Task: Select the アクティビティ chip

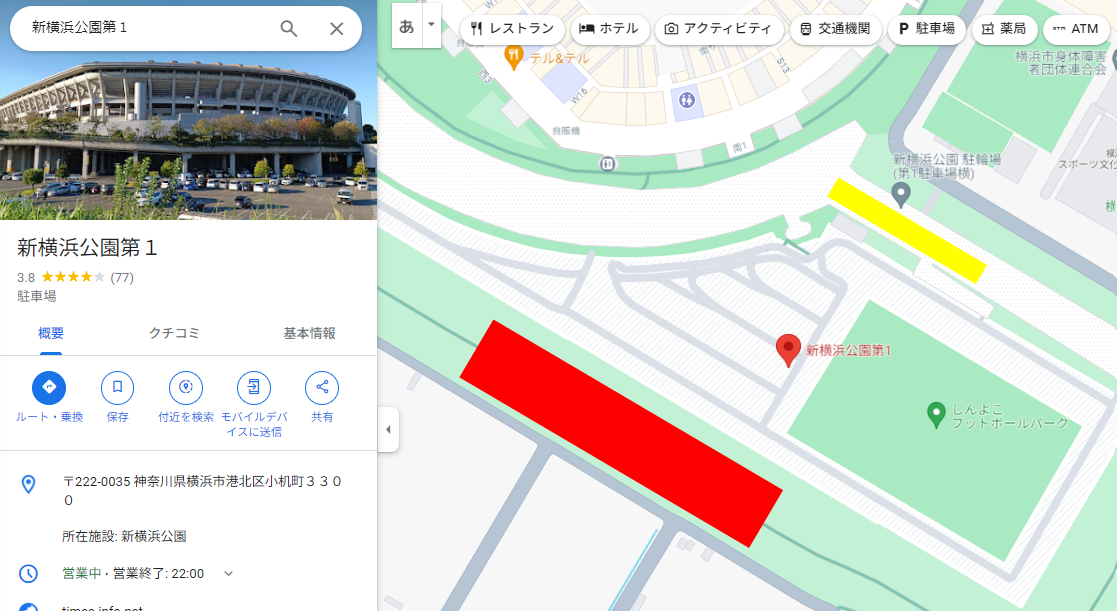Action: tap(719, 29)
